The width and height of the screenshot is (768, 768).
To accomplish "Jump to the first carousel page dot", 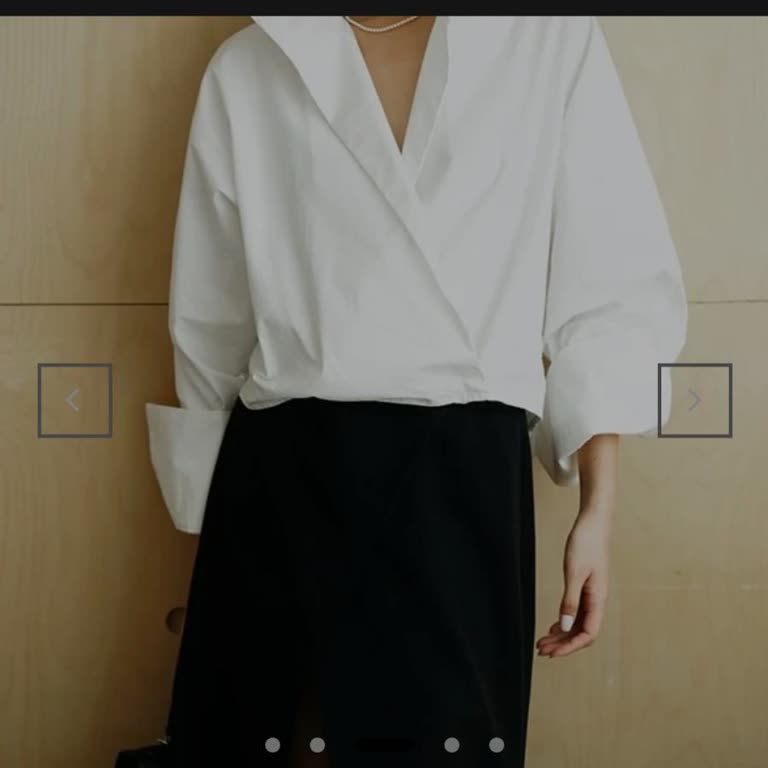I will 272,745.
